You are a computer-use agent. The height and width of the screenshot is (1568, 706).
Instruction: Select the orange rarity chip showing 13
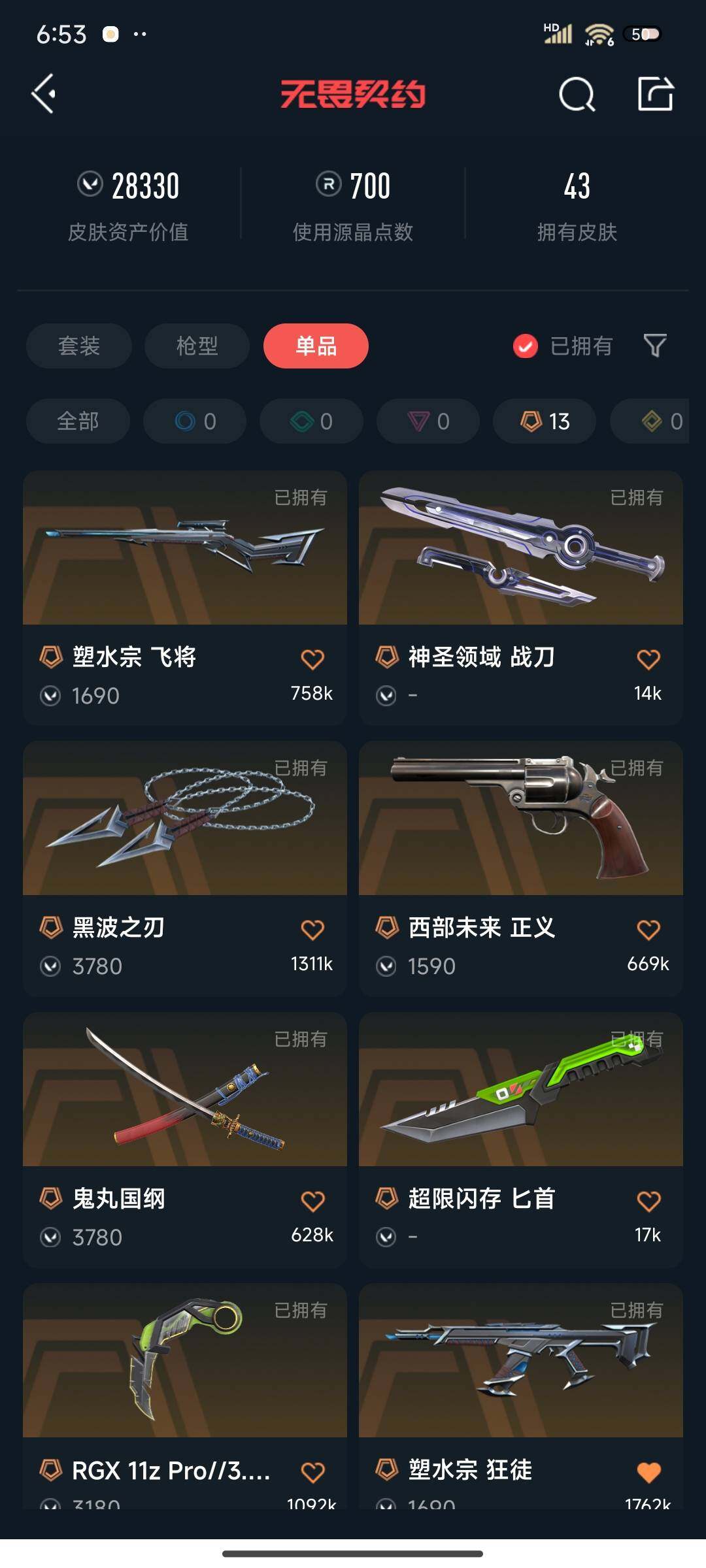[545, 421]
